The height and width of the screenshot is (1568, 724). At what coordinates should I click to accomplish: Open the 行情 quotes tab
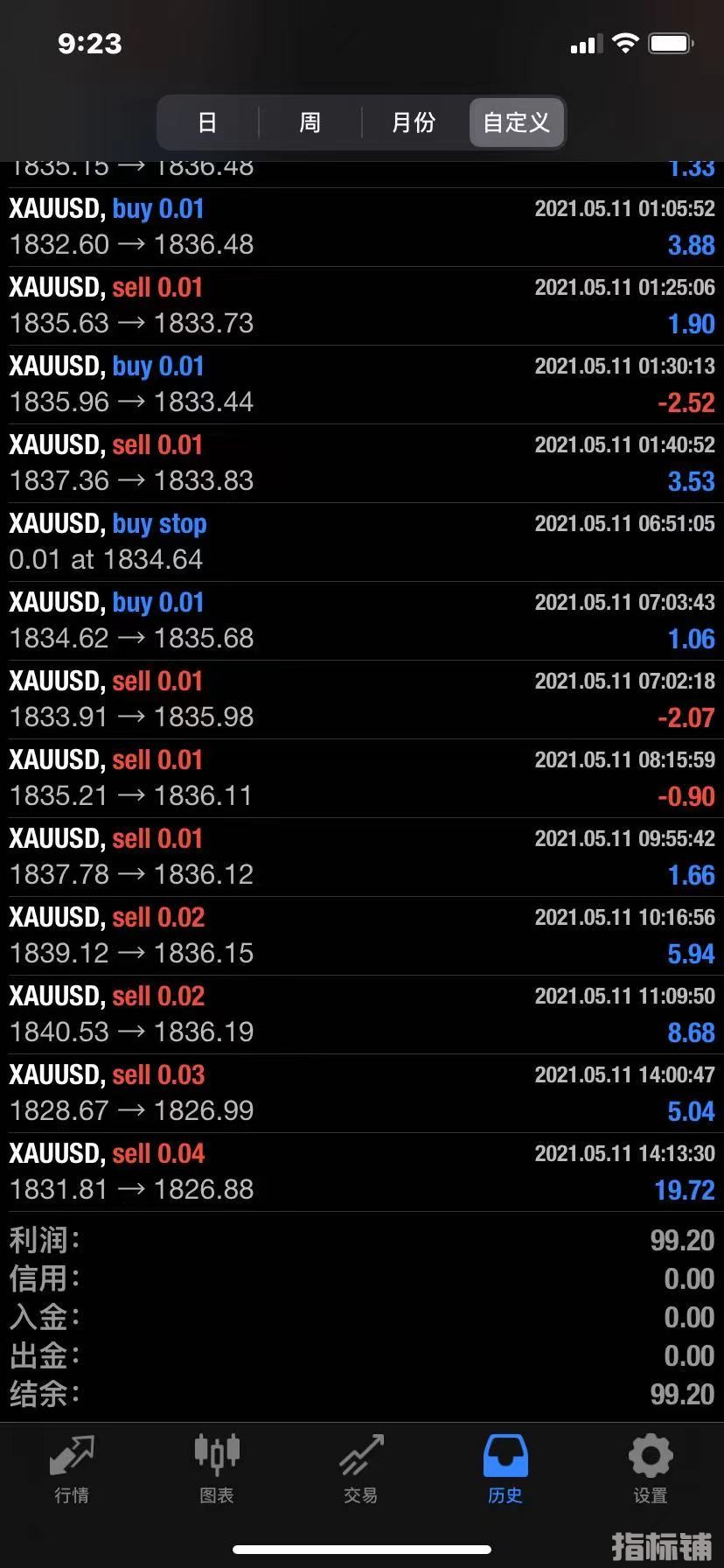(x=72, y=1469)
